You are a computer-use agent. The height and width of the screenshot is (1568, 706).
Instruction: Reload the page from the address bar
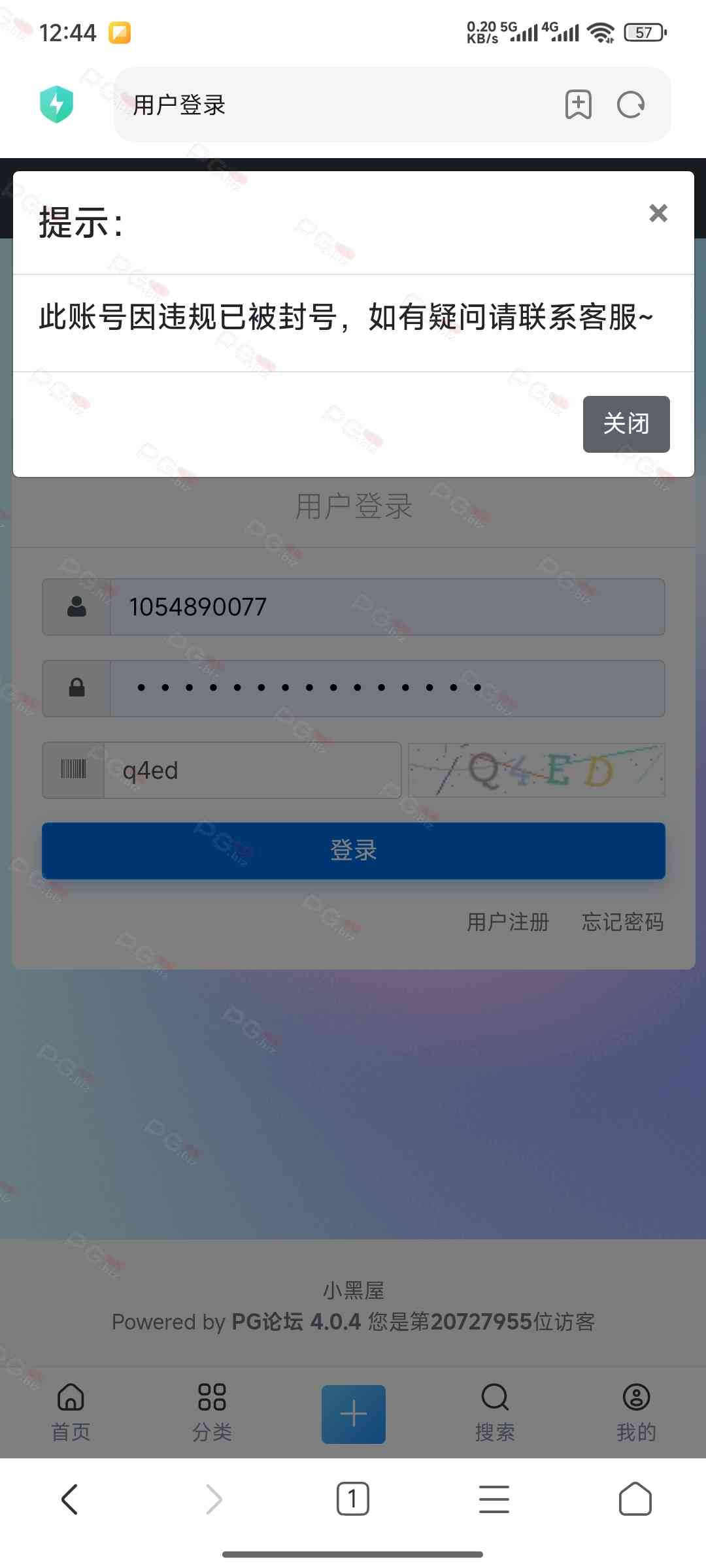[x=631, y=105]
